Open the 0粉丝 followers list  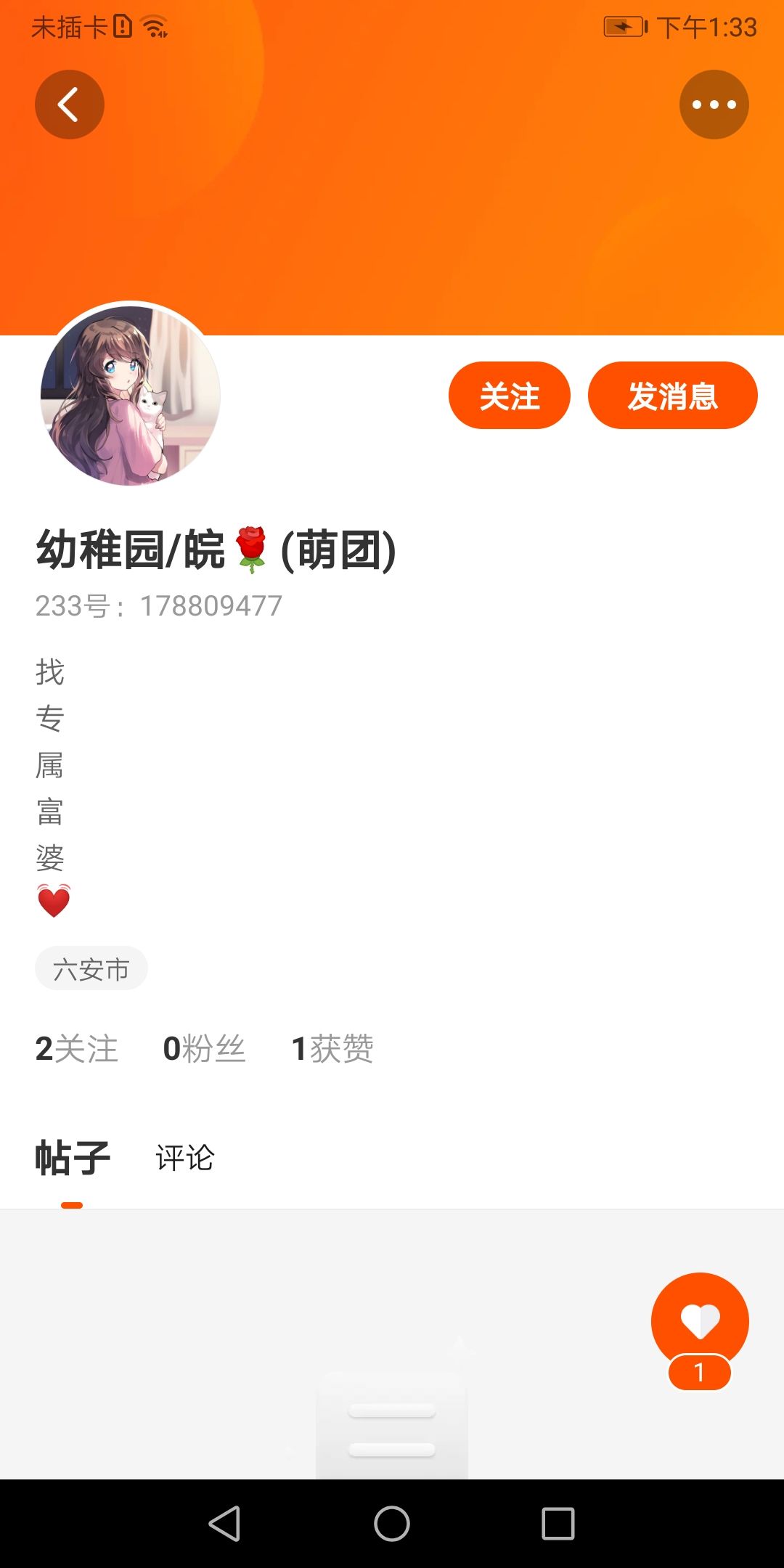[x=205, y=1049]
